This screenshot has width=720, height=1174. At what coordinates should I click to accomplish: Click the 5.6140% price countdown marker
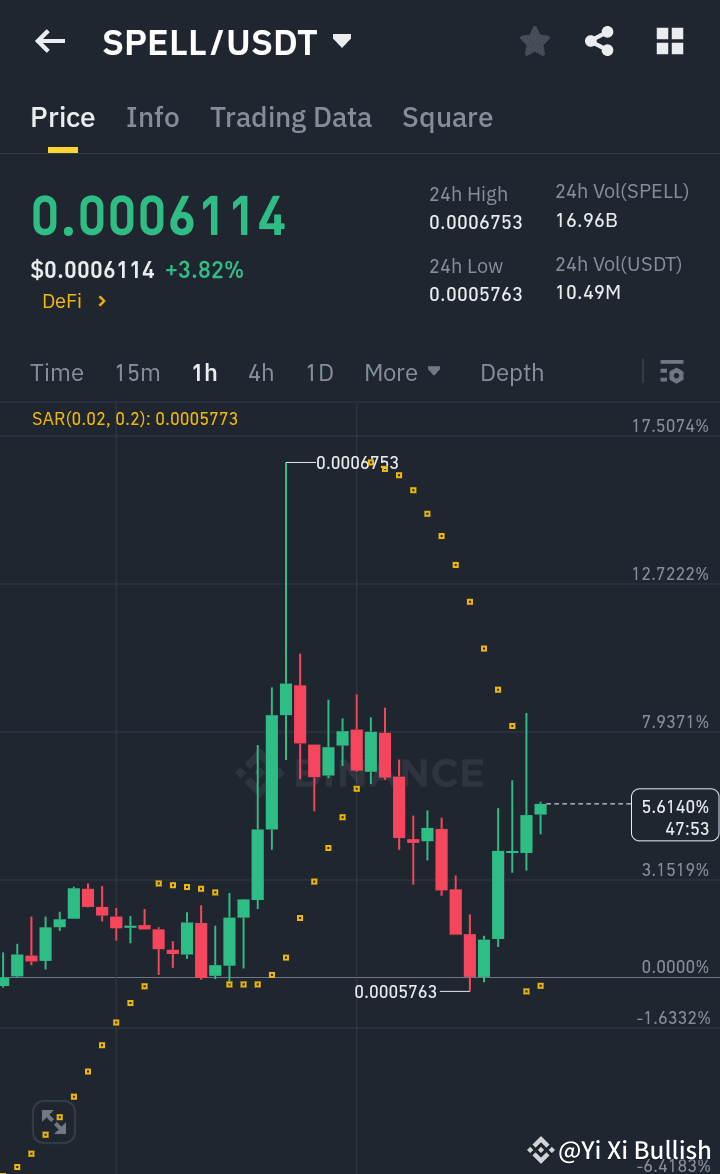tap(675, 814)
